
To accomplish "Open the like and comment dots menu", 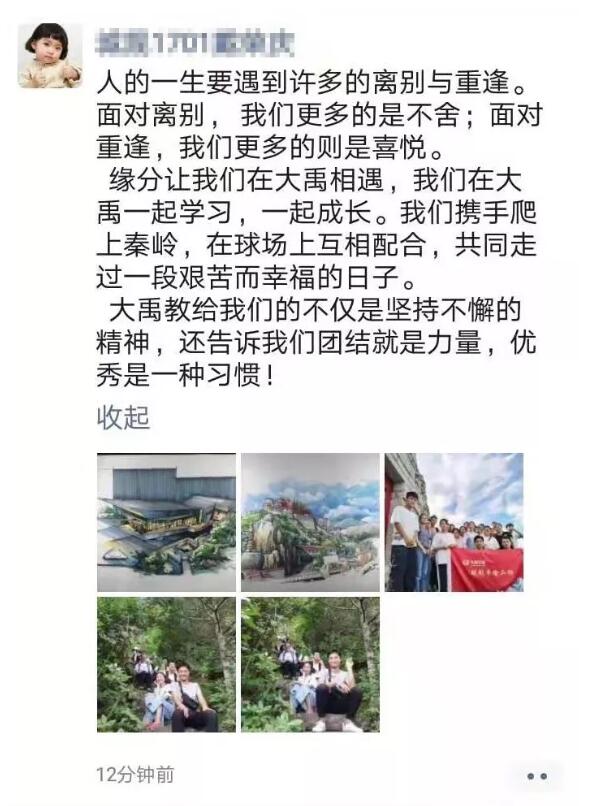I will tap(537, 775).
